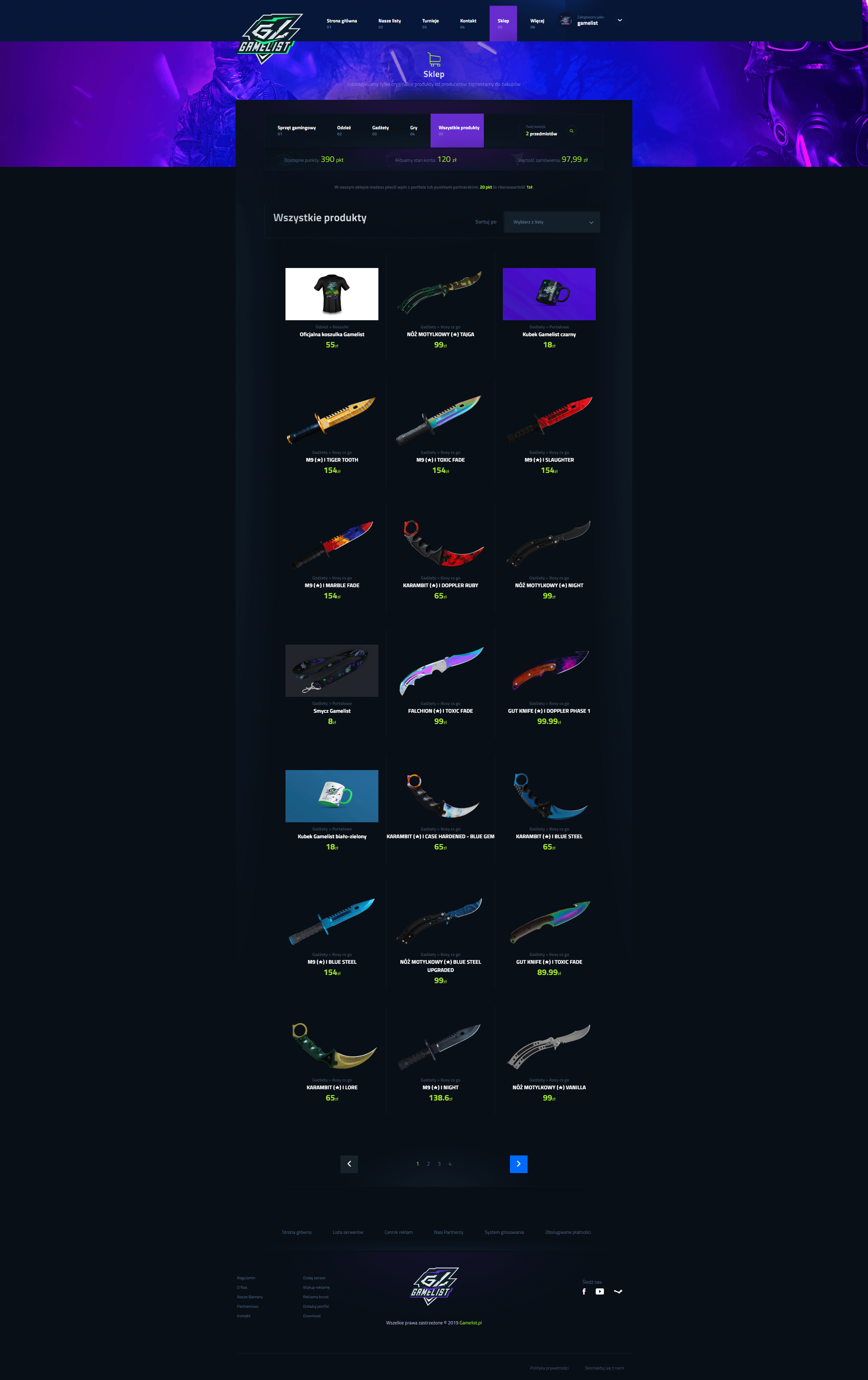The image size is (868, 1380).
Task: Open Polityka prywatności link
Action: click(549, 1368)
